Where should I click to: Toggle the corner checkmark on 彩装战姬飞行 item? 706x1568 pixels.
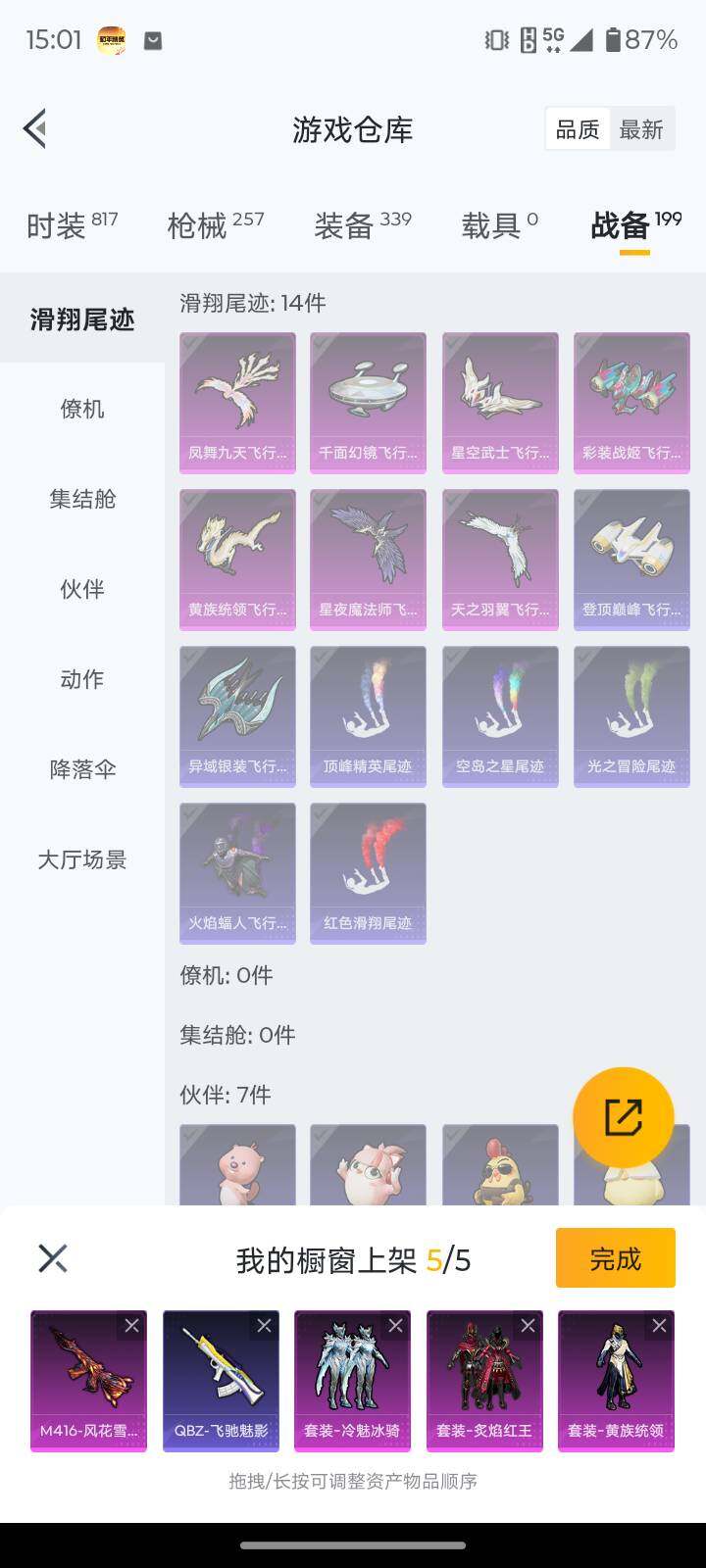tap(584, 343)
